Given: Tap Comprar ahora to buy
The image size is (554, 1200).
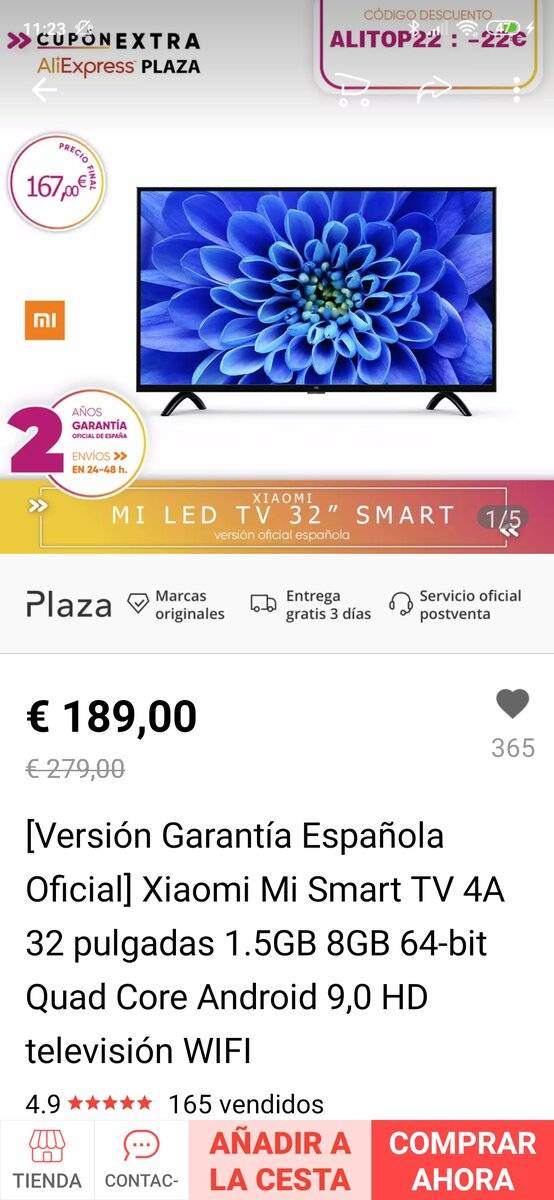Looking at the screenshot, I should pyautogui.click(x=462, y=1160).
